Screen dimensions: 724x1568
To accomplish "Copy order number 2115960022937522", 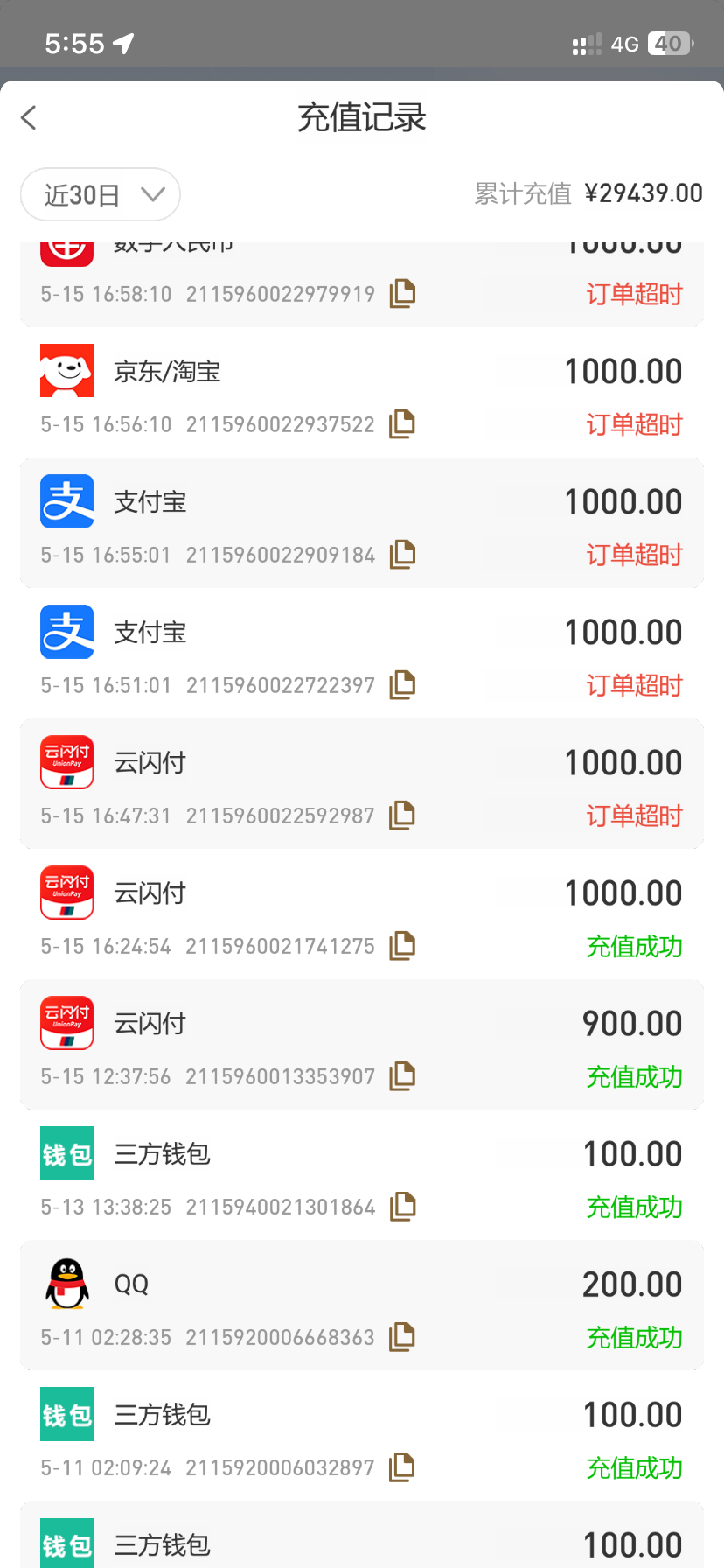I will click(x=402, y=423).
